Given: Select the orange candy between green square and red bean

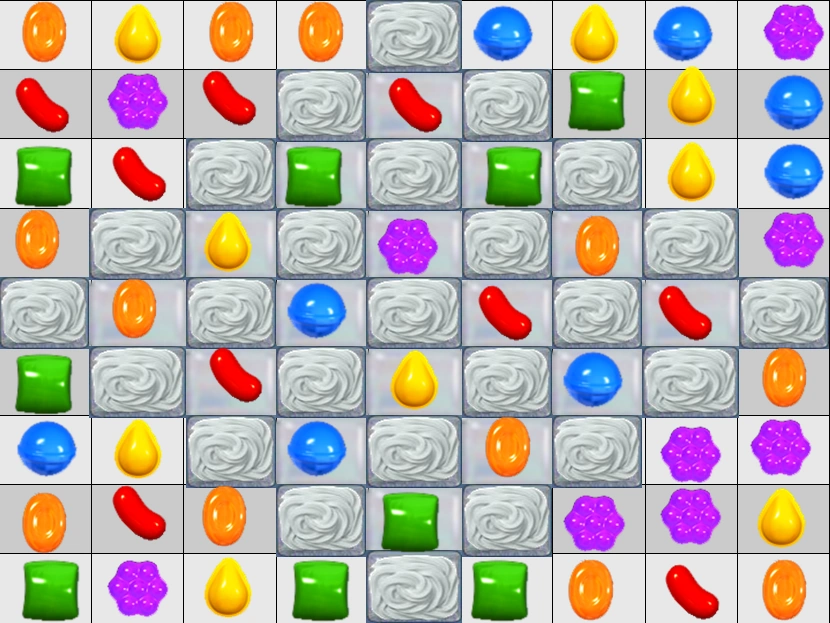Looking at the screenshot, I should pos(597,588).
